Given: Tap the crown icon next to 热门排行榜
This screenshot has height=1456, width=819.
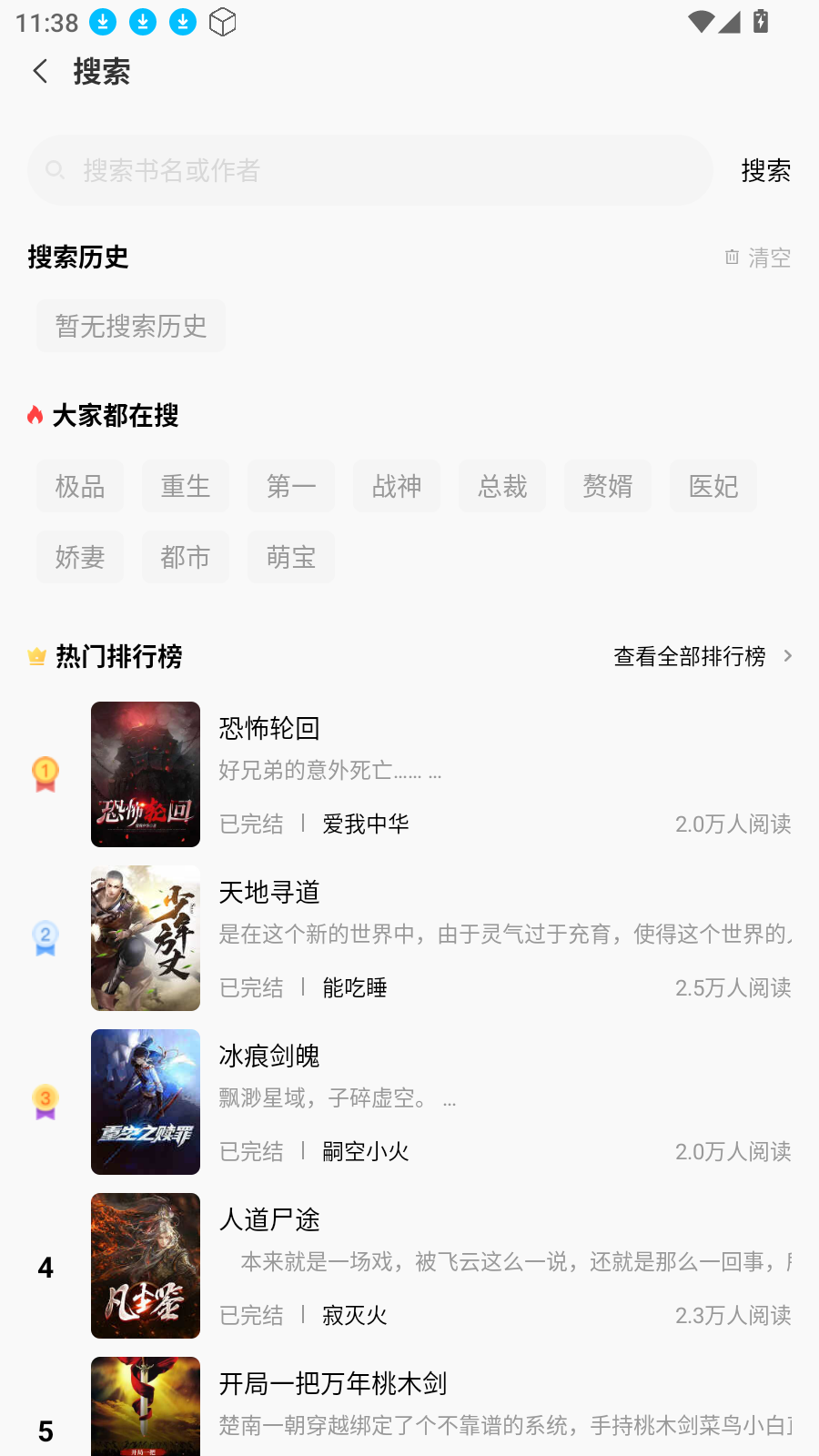Looking at the screenshot, I should (35, 656).
